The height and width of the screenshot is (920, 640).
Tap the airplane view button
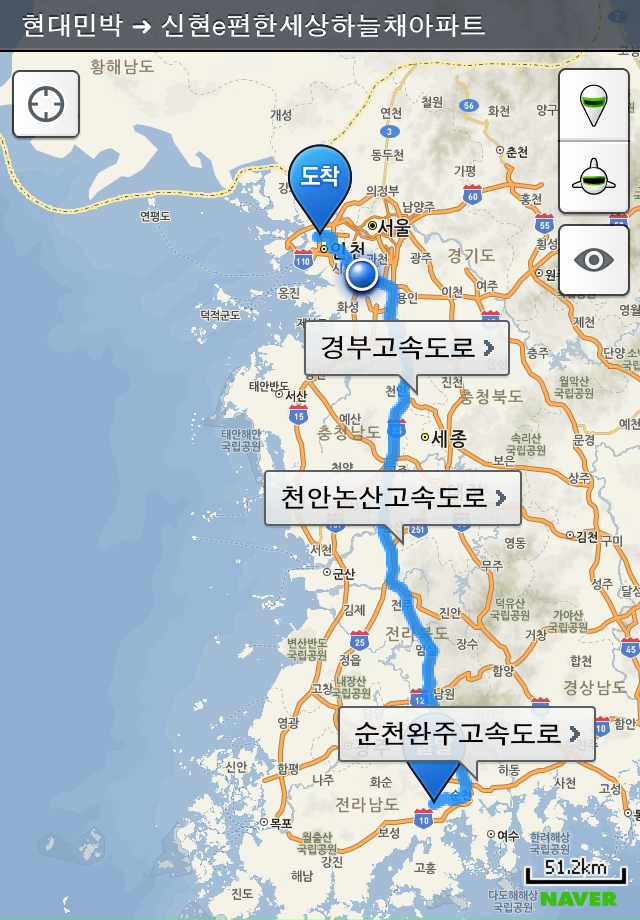594,177
